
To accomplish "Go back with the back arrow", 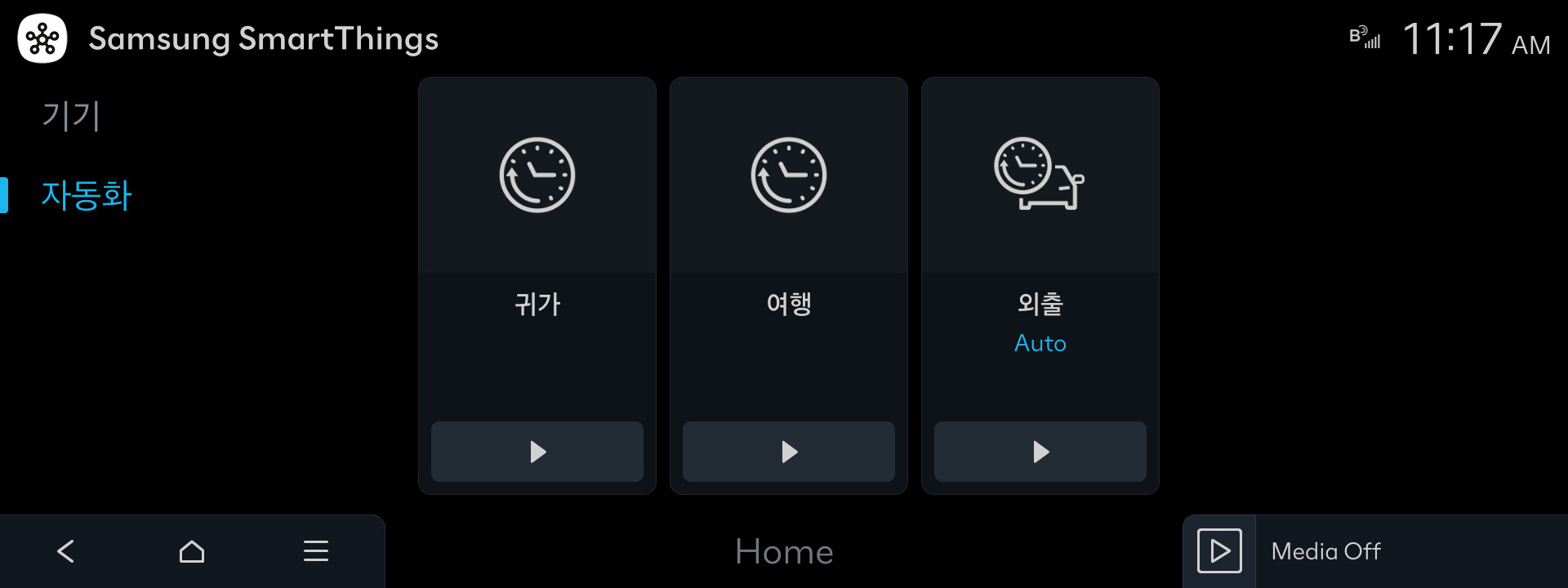I will [66, 551].
